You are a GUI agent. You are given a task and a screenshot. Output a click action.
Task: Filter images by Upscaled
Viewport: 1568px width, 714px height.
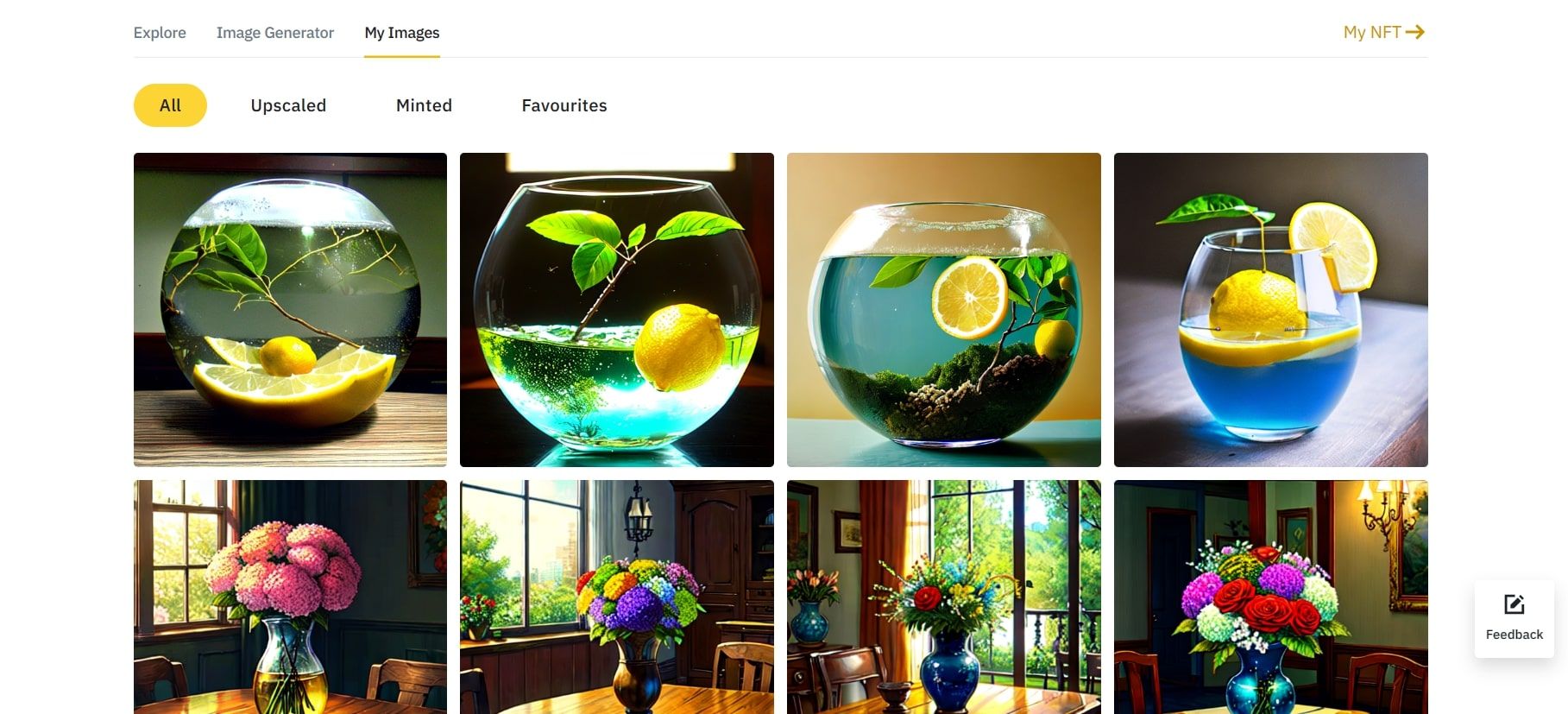(288, 105)
